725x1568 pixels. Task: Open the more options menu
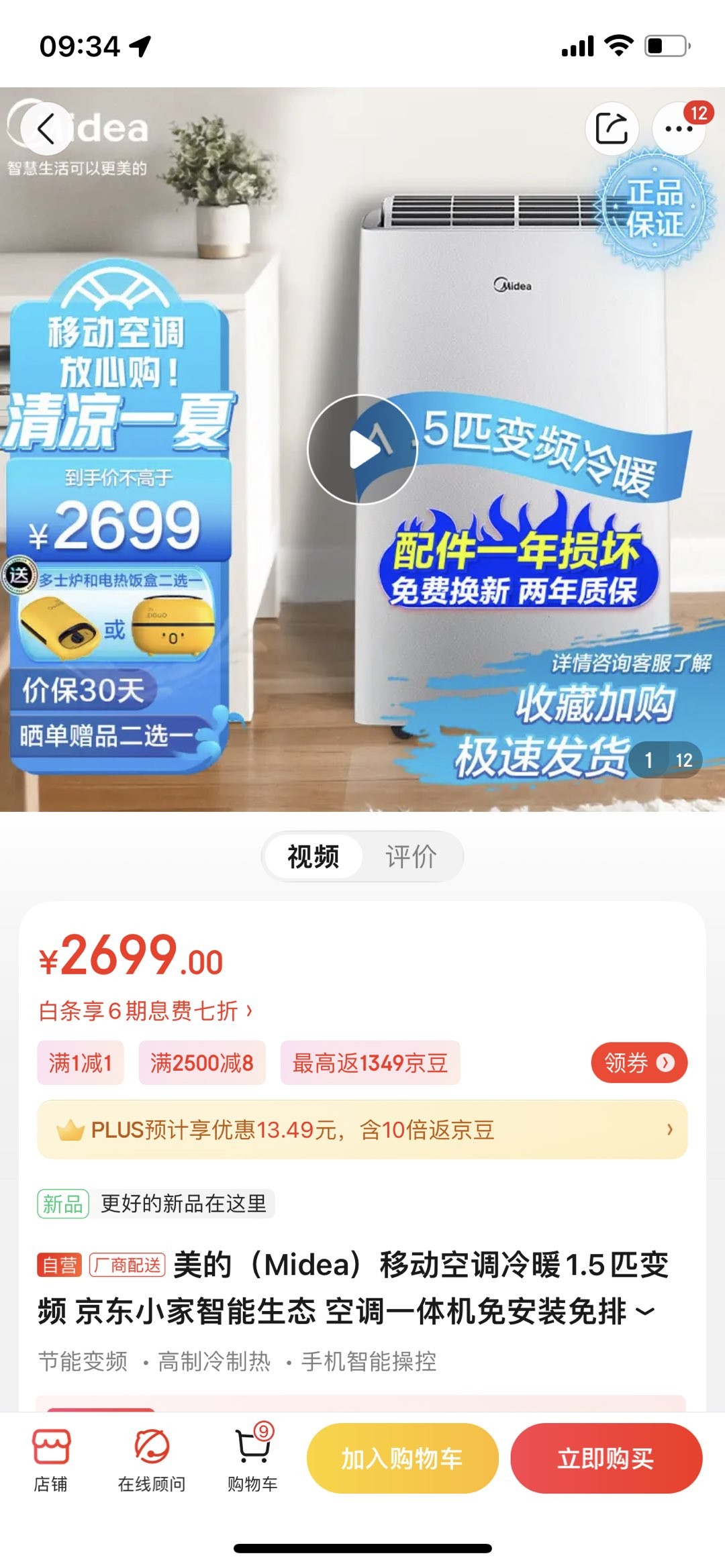(679, 129)
